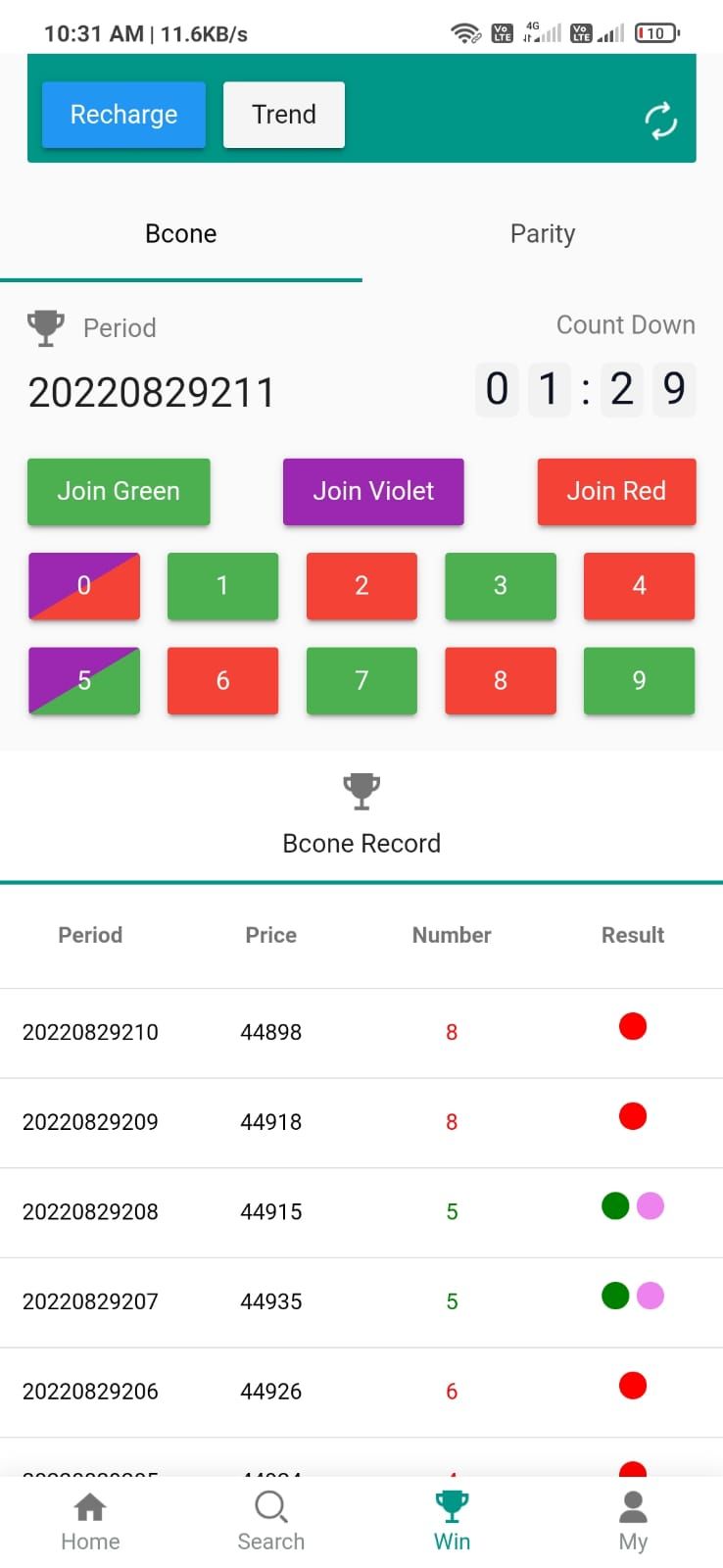Select number 3 tile
723x1568 pixels.
(501, 585)
